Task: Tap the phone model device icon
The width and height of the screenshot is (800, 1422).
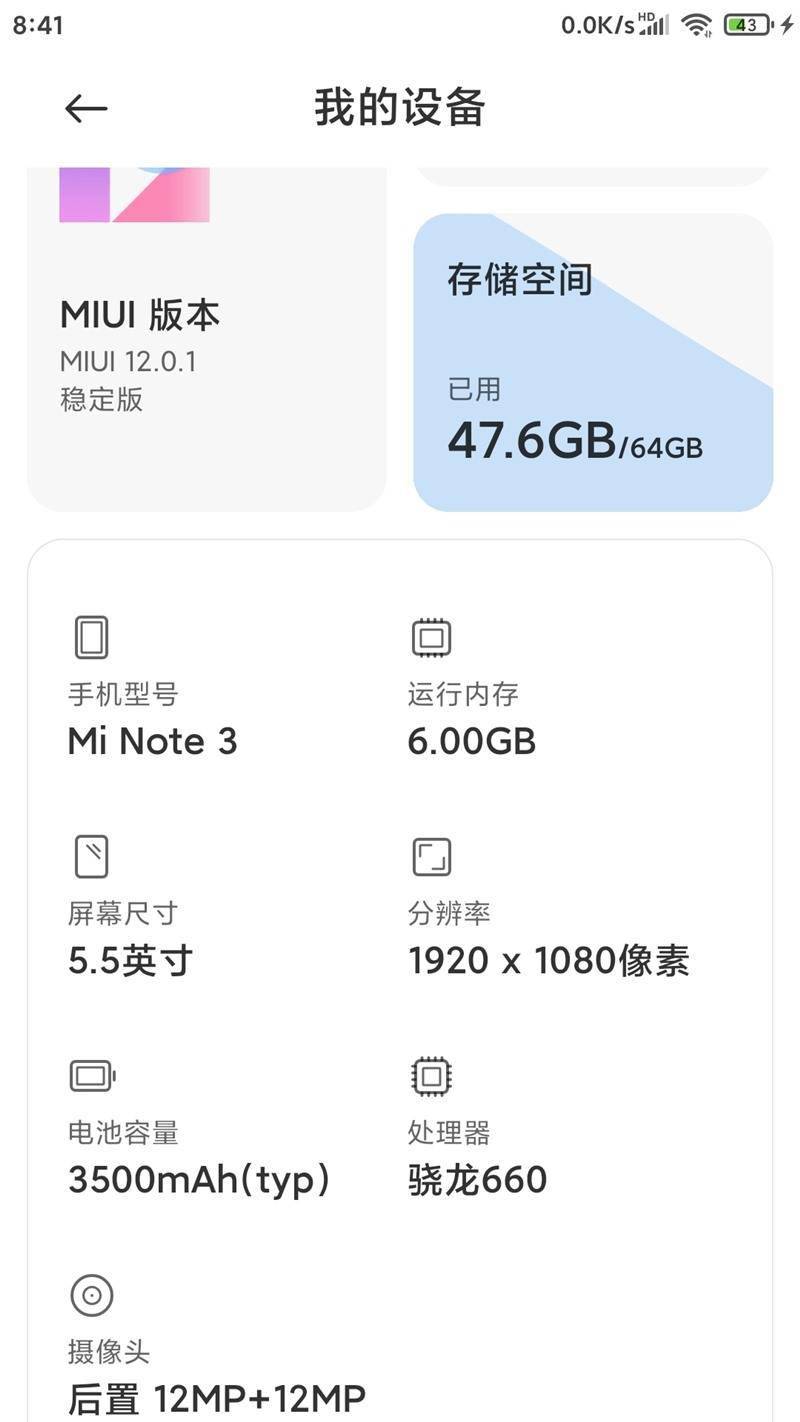Action: click(91, 637)
